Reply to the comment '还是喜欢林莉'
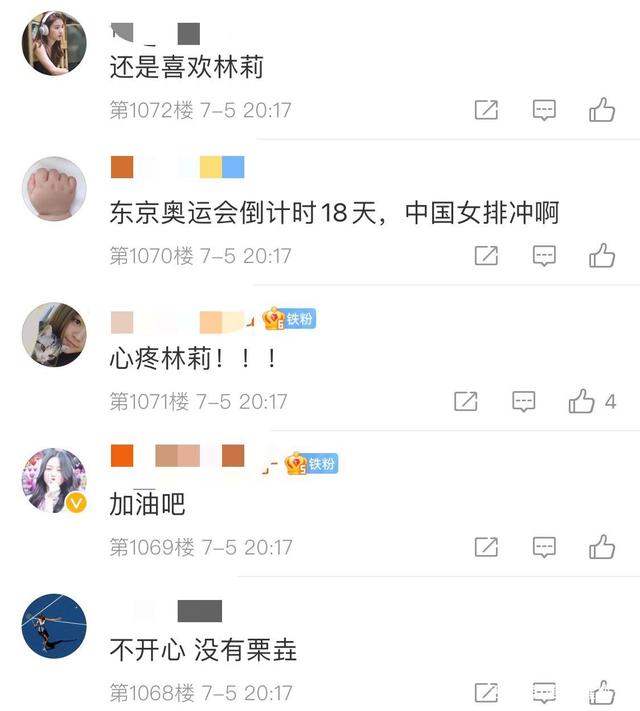The width and height of the screenshot is (640, 711). (x=544, y=110)
